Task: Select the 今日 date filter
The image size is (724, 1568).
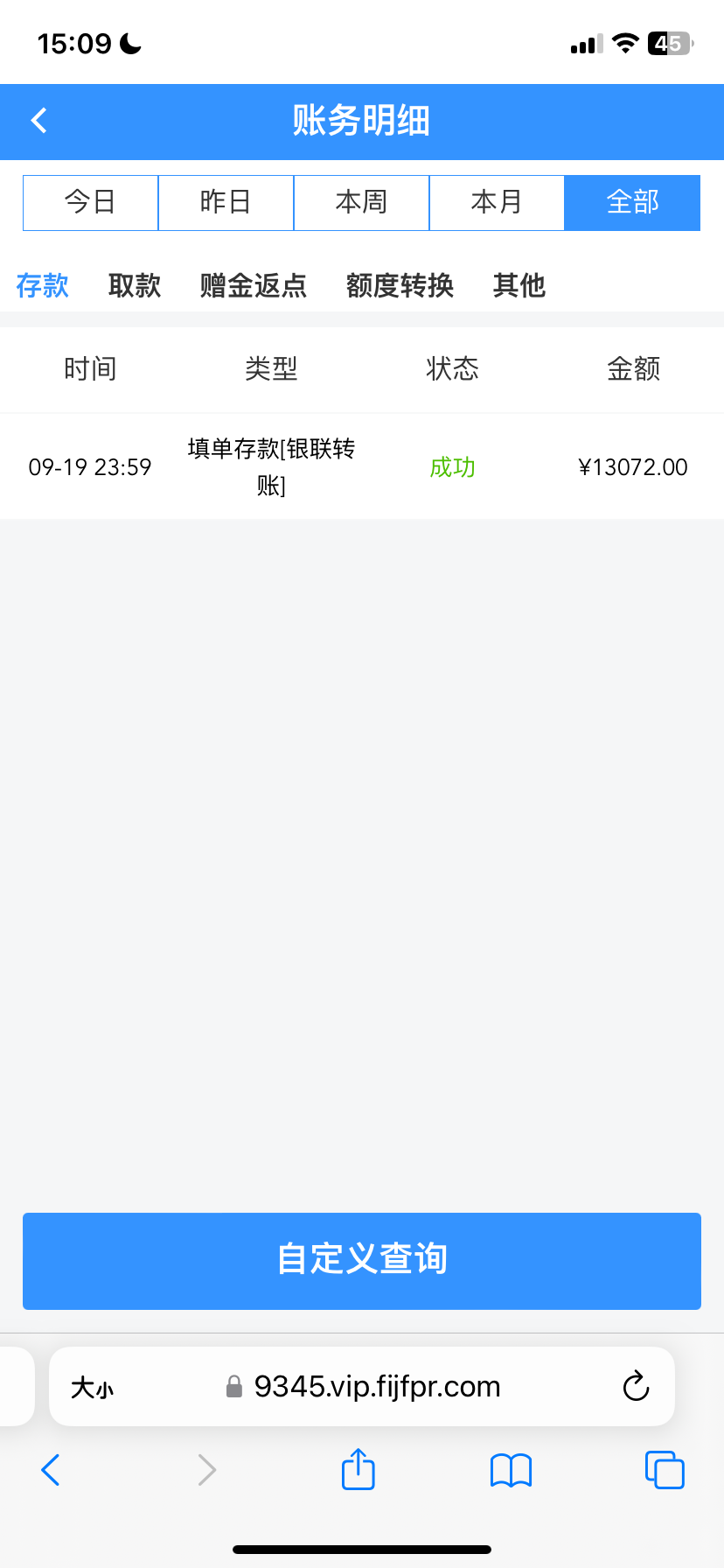Action: pos(90,202)
